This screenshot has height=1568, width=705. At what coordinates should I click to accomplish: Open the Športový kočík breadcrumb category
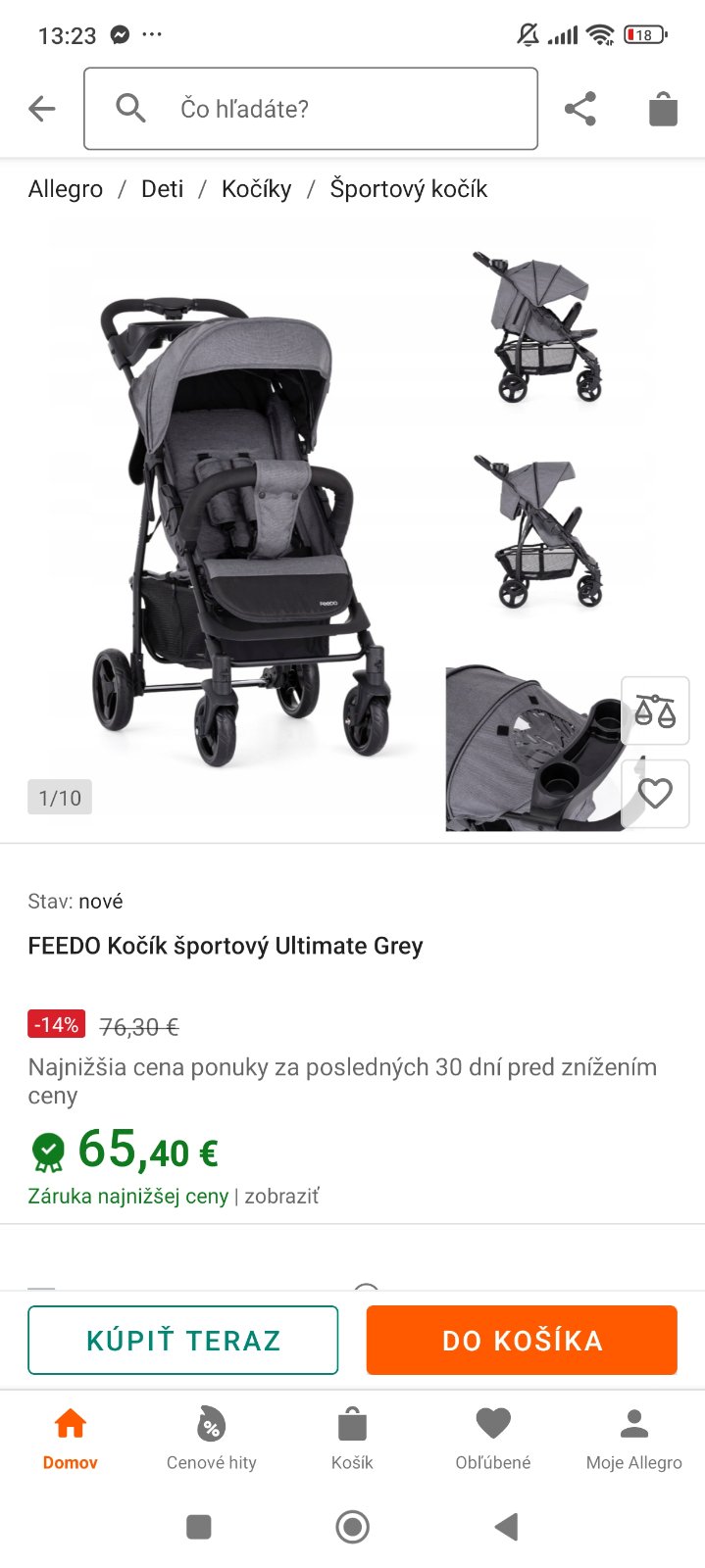point(409,189)
